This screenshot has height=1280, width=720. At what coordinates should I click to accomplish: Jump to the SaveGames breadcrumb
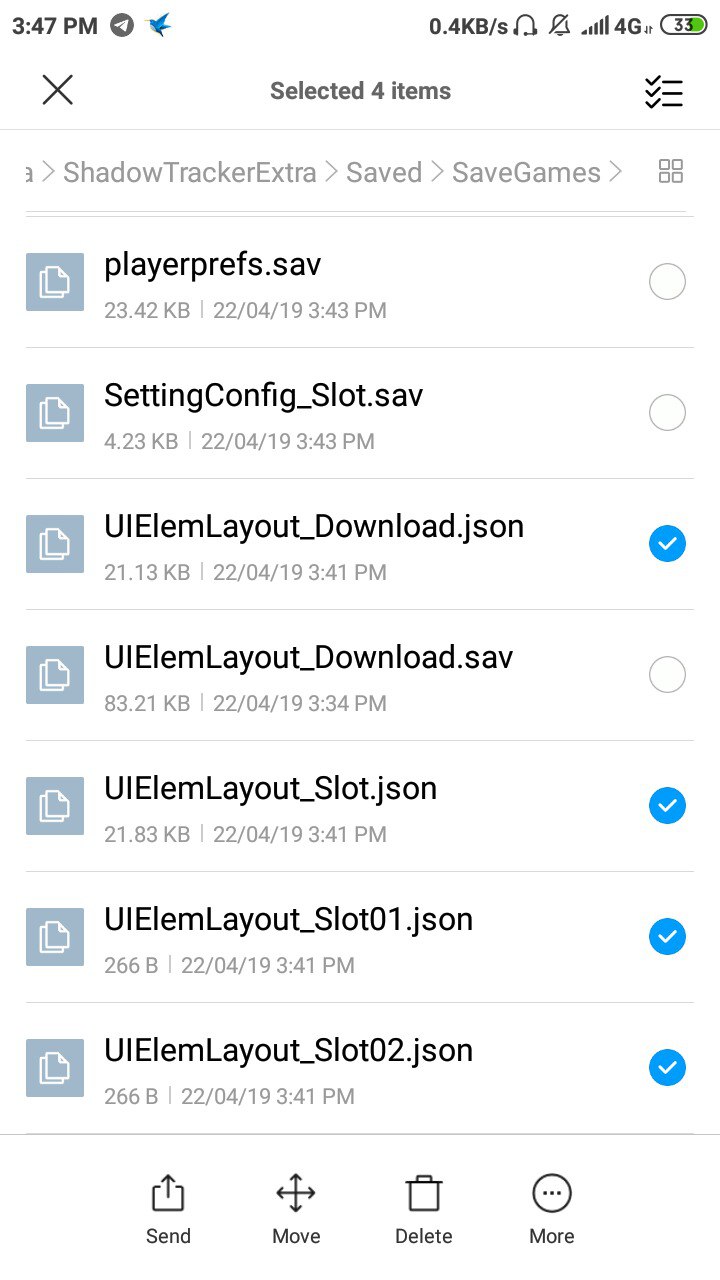[x=526, y=172]
